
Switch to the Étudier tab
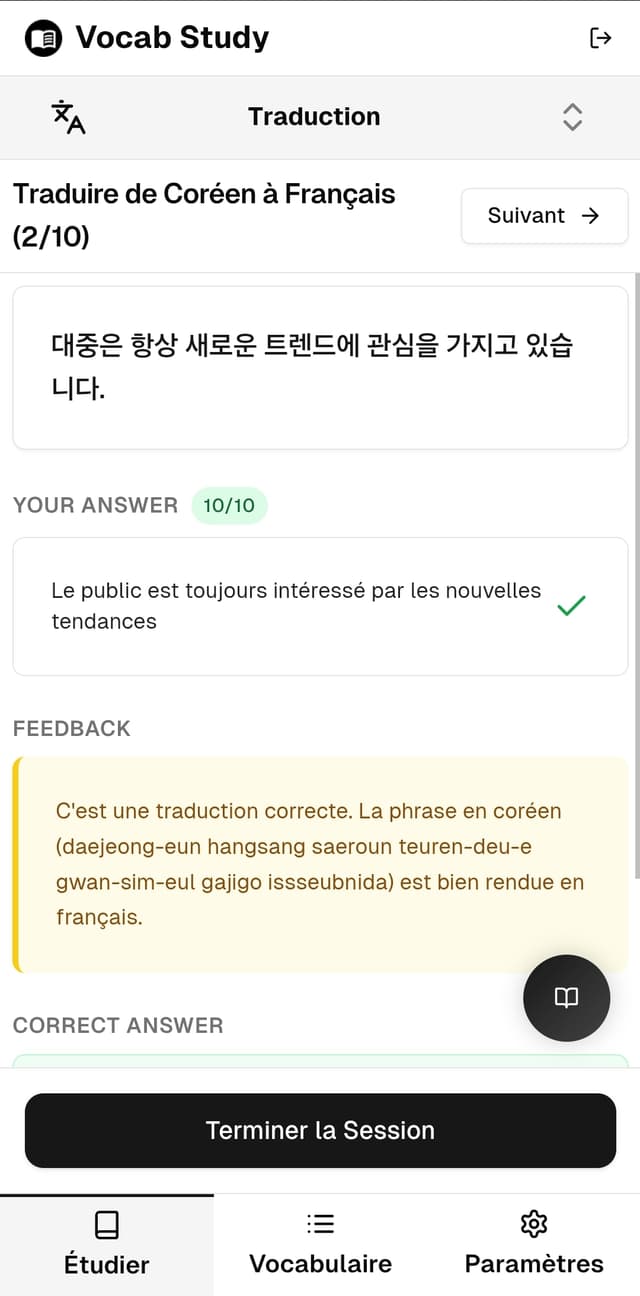pyautogui.click(x=107, y=1244)
